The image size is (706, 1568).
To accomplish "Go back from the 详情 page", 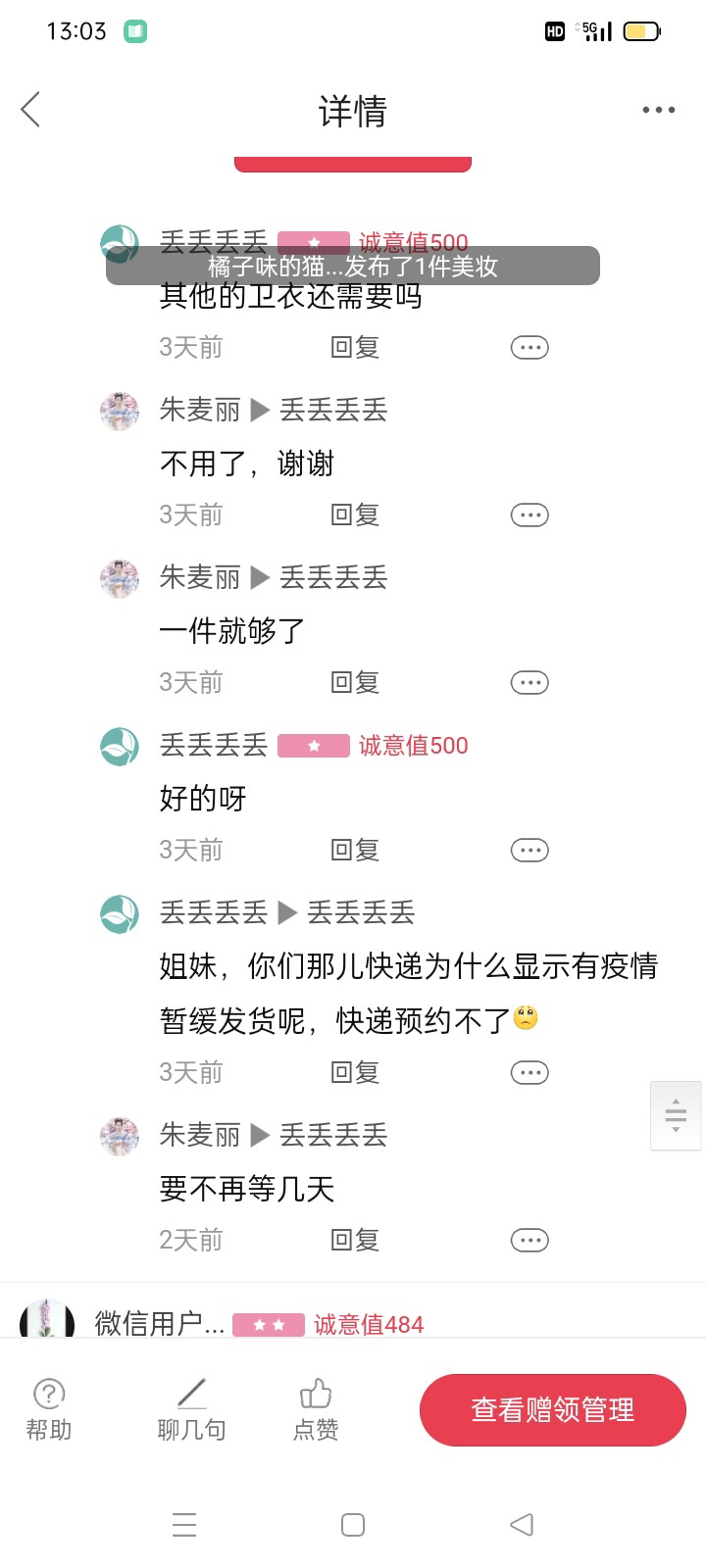I will [31, 110].
